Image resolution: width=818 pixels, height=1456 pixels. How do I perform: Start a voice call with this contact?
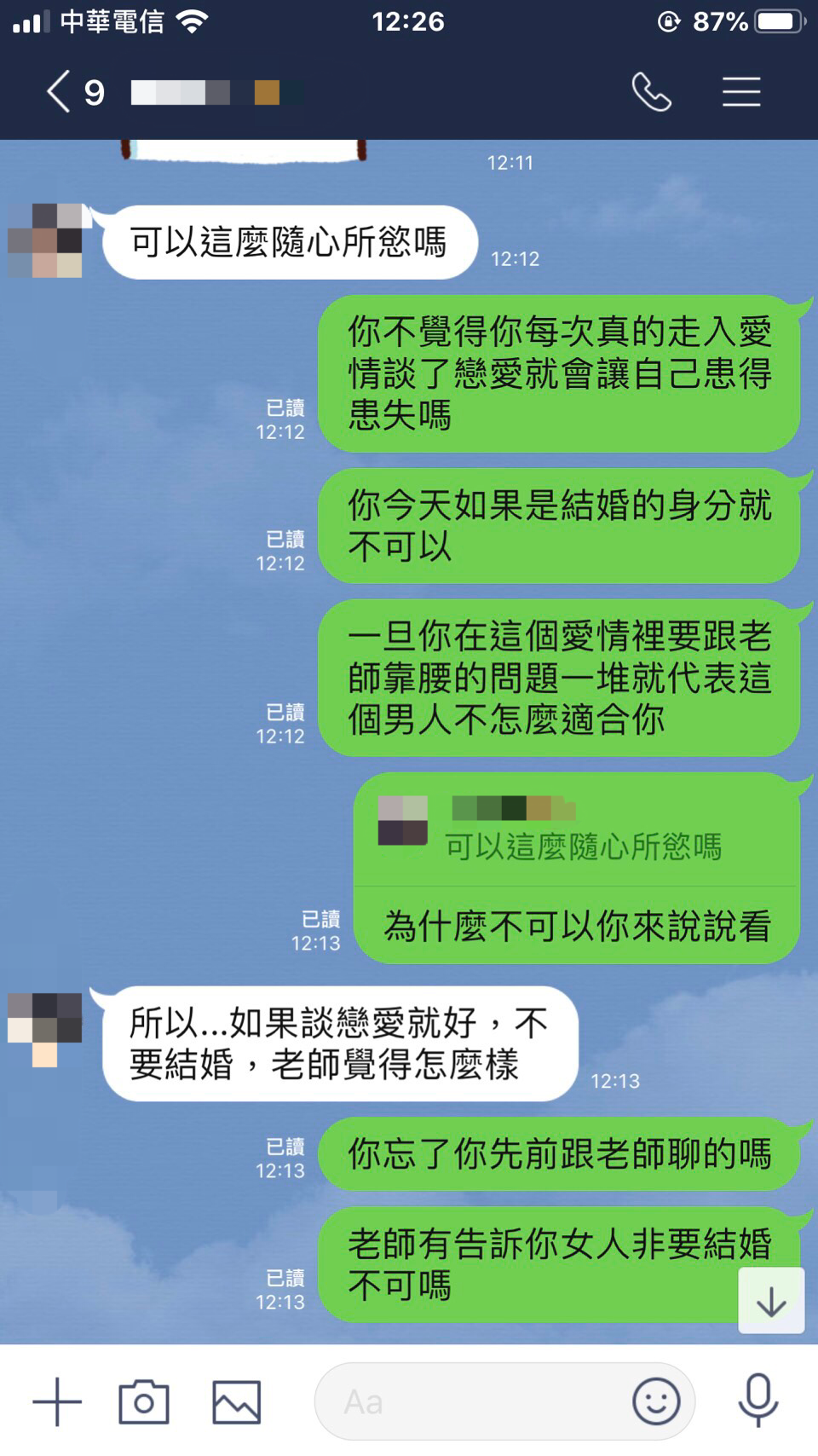click(x=651, y=92)
